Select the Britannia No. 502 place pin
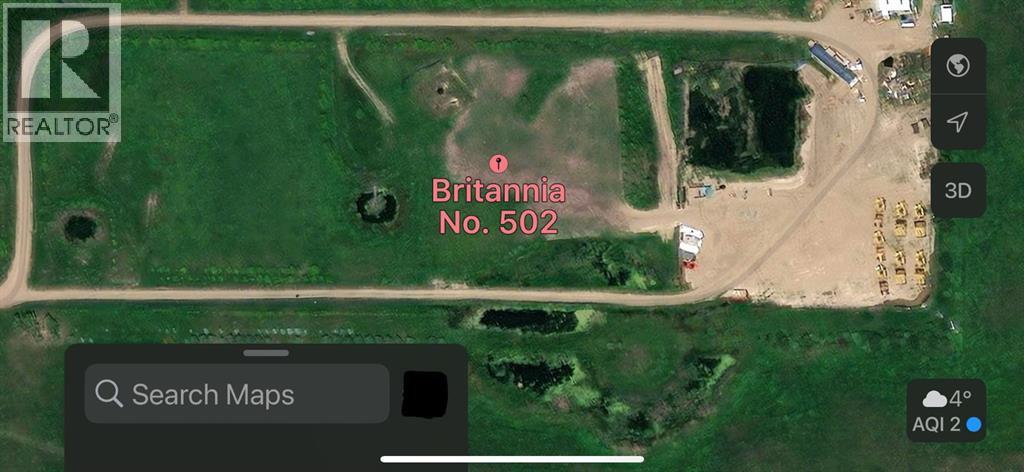The height and width of the screenshot is (472, 1024). [498, 164]
